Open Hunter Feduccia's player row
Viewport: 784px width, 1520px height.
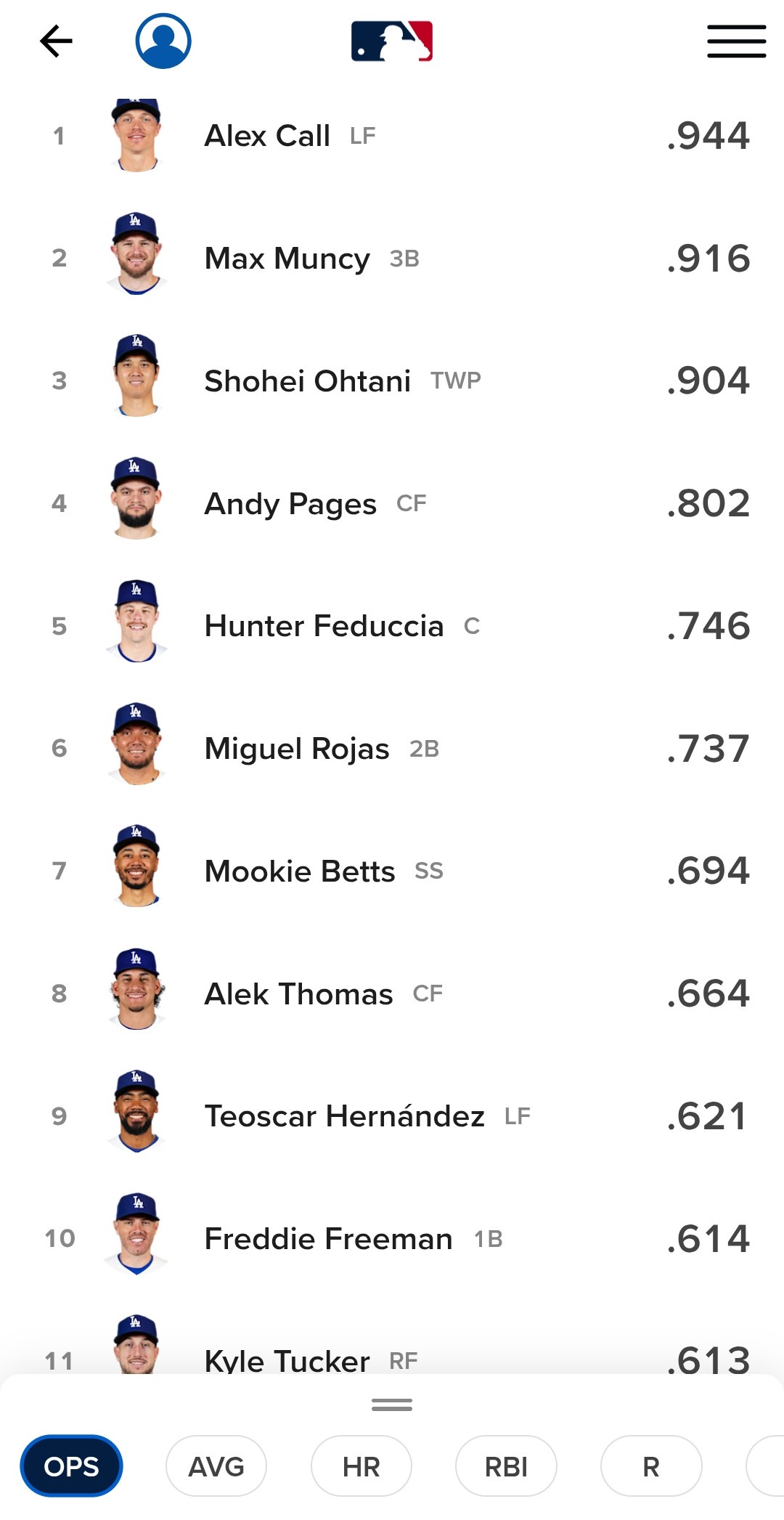click(x=392, y=626)
